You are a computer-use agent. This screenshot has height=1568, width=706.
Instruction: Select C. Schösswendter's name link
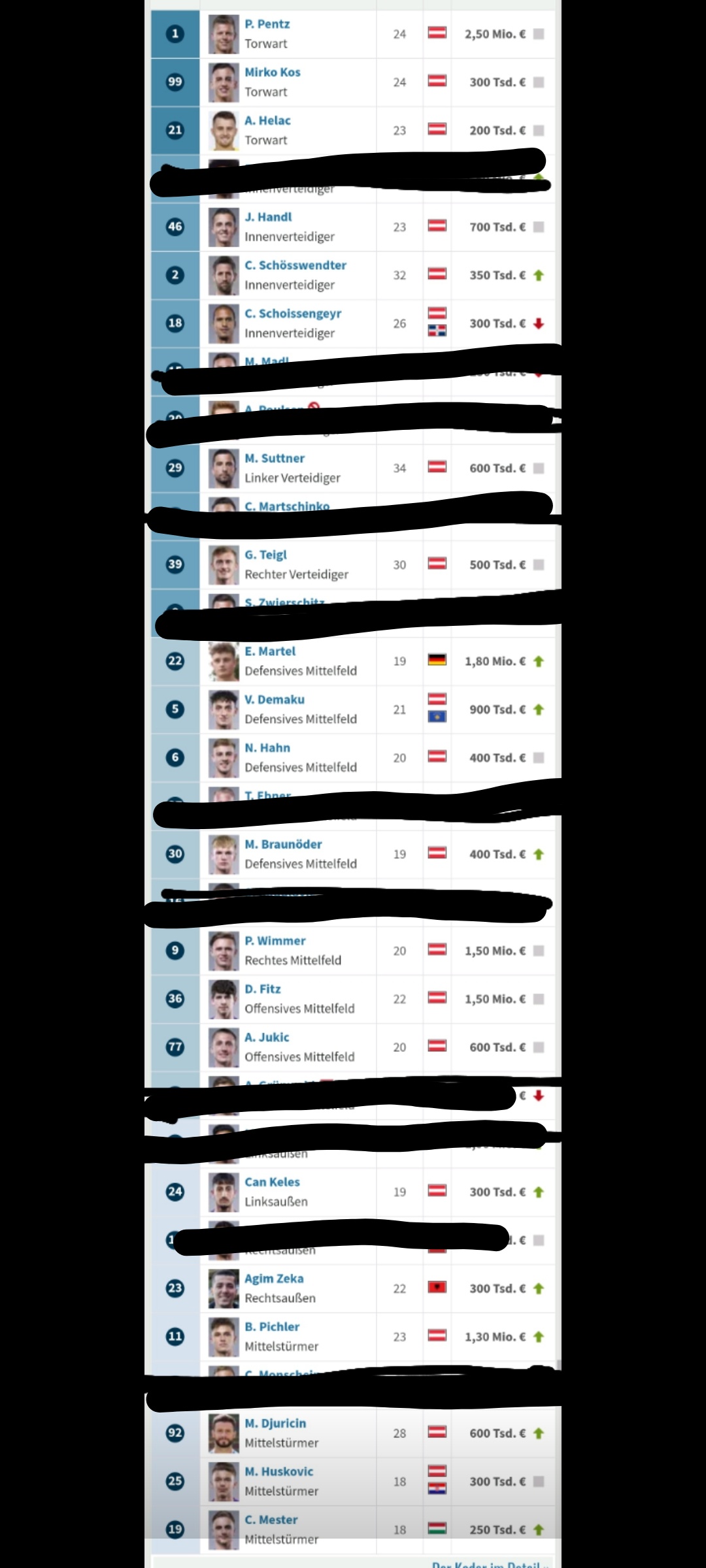click(x=295, y=265)
